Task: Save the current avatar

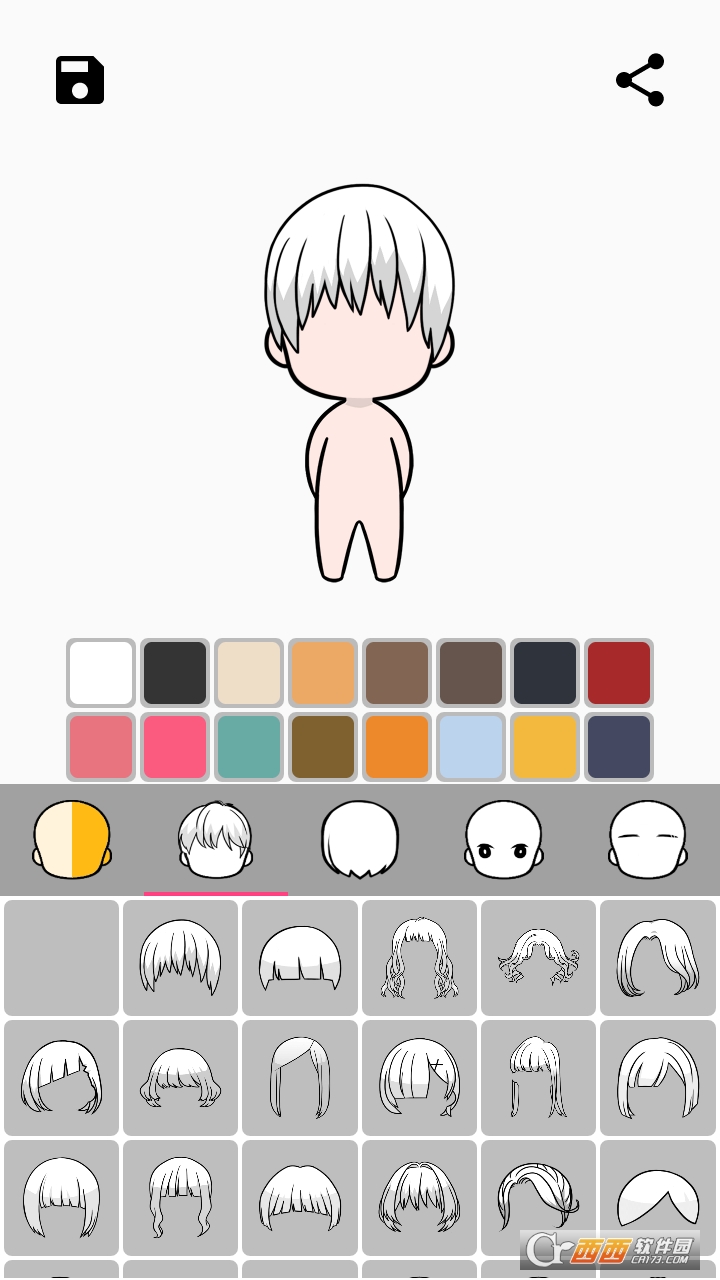Action: tap(80, 80)
